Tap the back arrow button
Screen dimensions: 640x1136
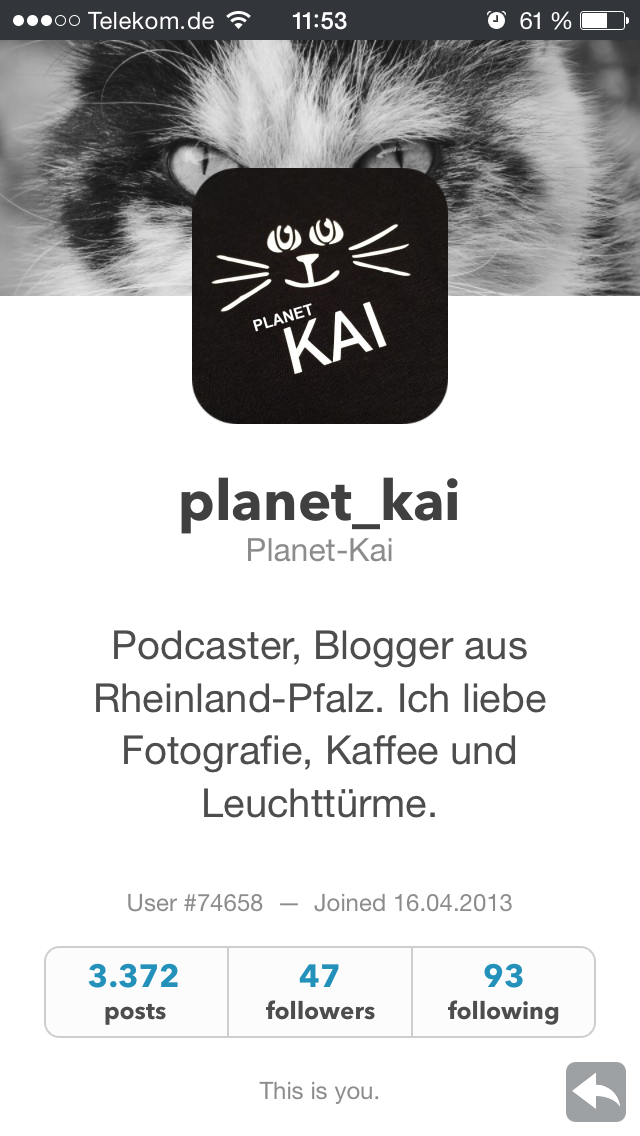tap(596, 1092)
